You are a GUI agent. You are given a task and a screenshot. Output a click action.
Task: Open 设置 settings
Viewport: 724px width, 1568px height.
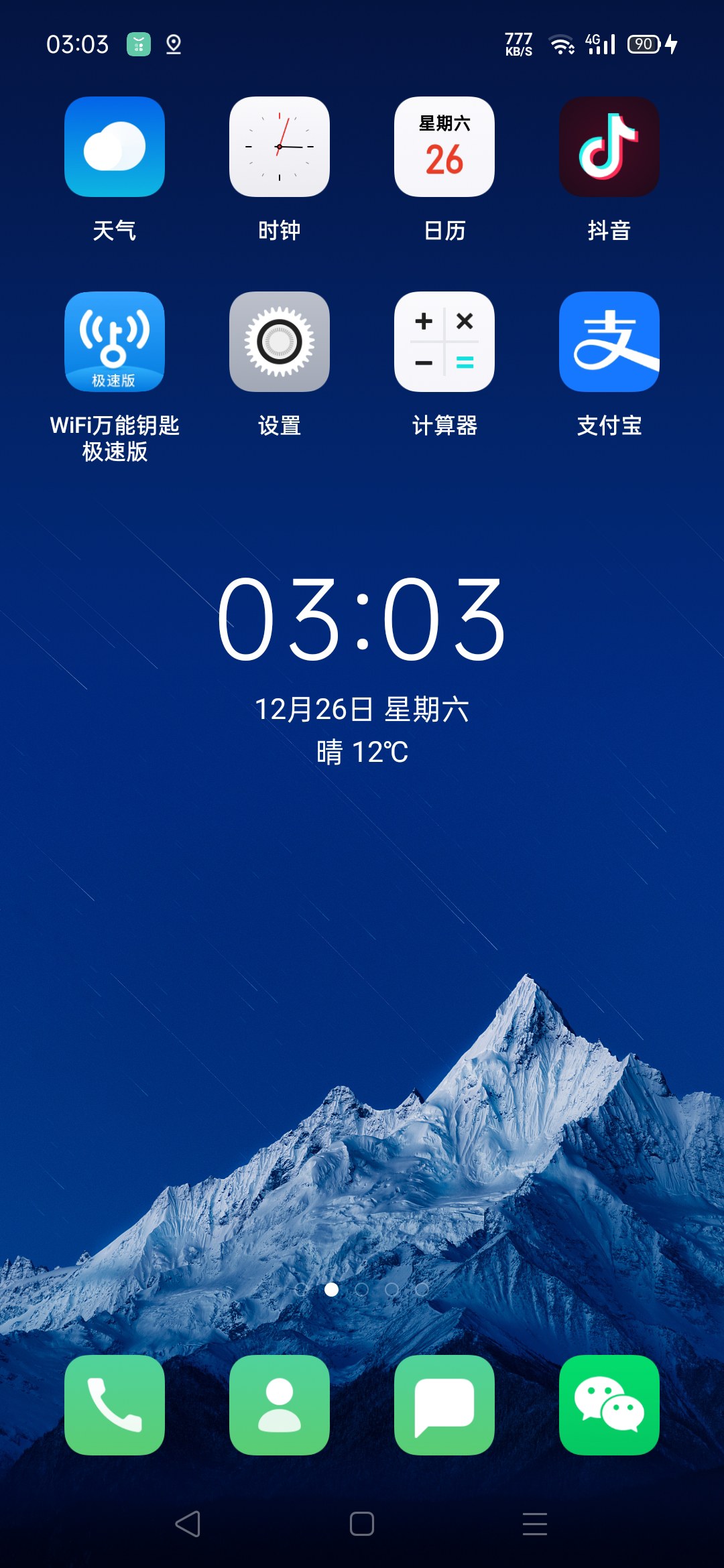coord(280,342)
